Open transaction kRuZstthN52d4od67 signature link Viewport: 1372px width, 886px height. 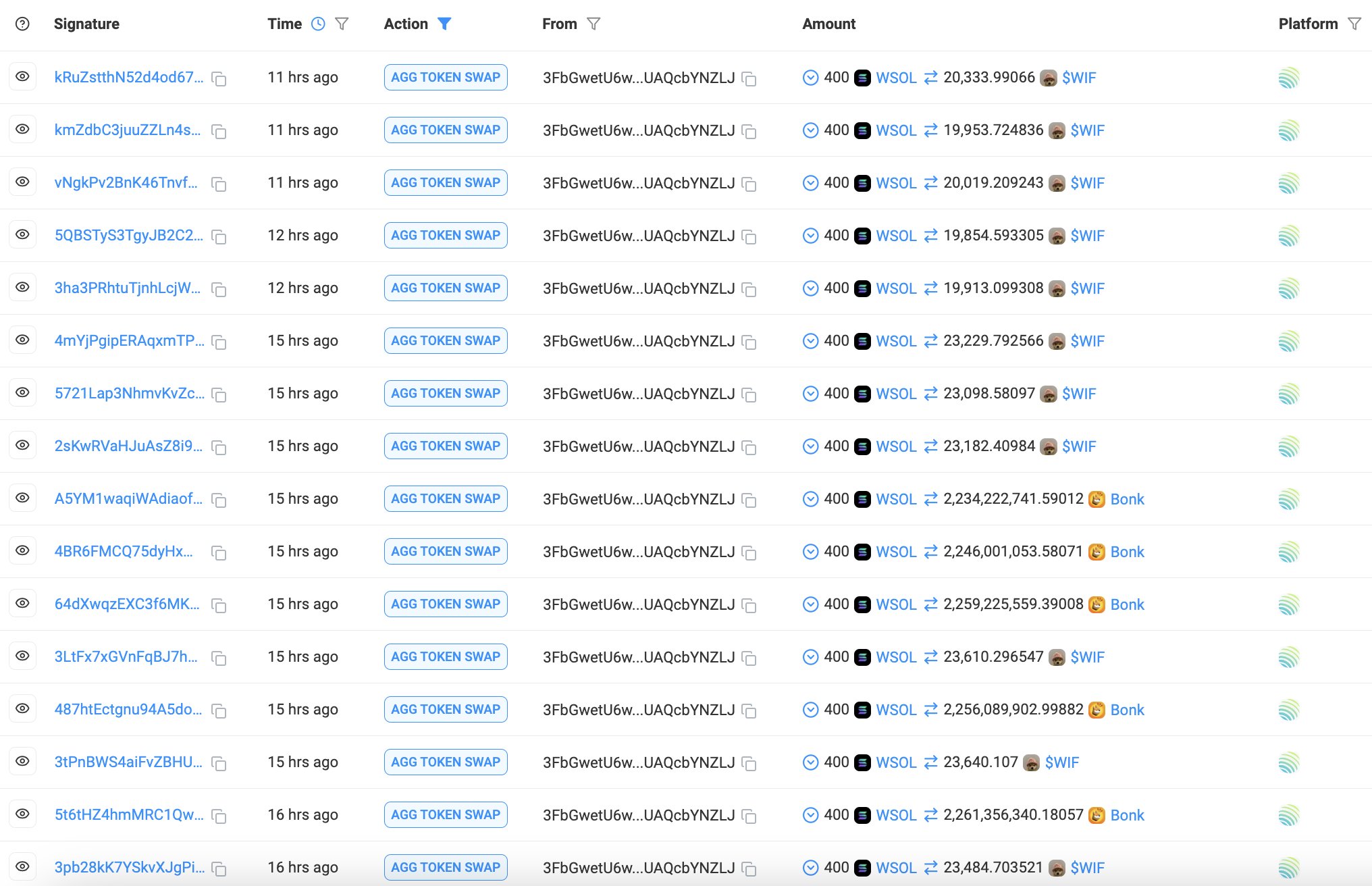coord(128,78)
